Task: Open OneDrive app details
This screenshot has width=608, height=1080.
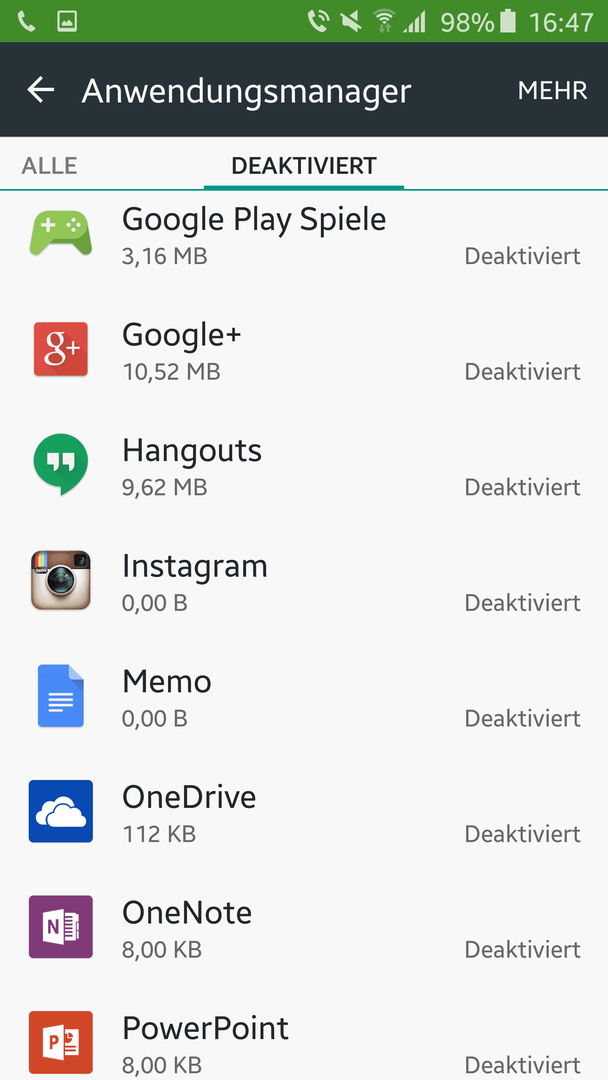Action: pyautogui.click(x=304, y=815)
